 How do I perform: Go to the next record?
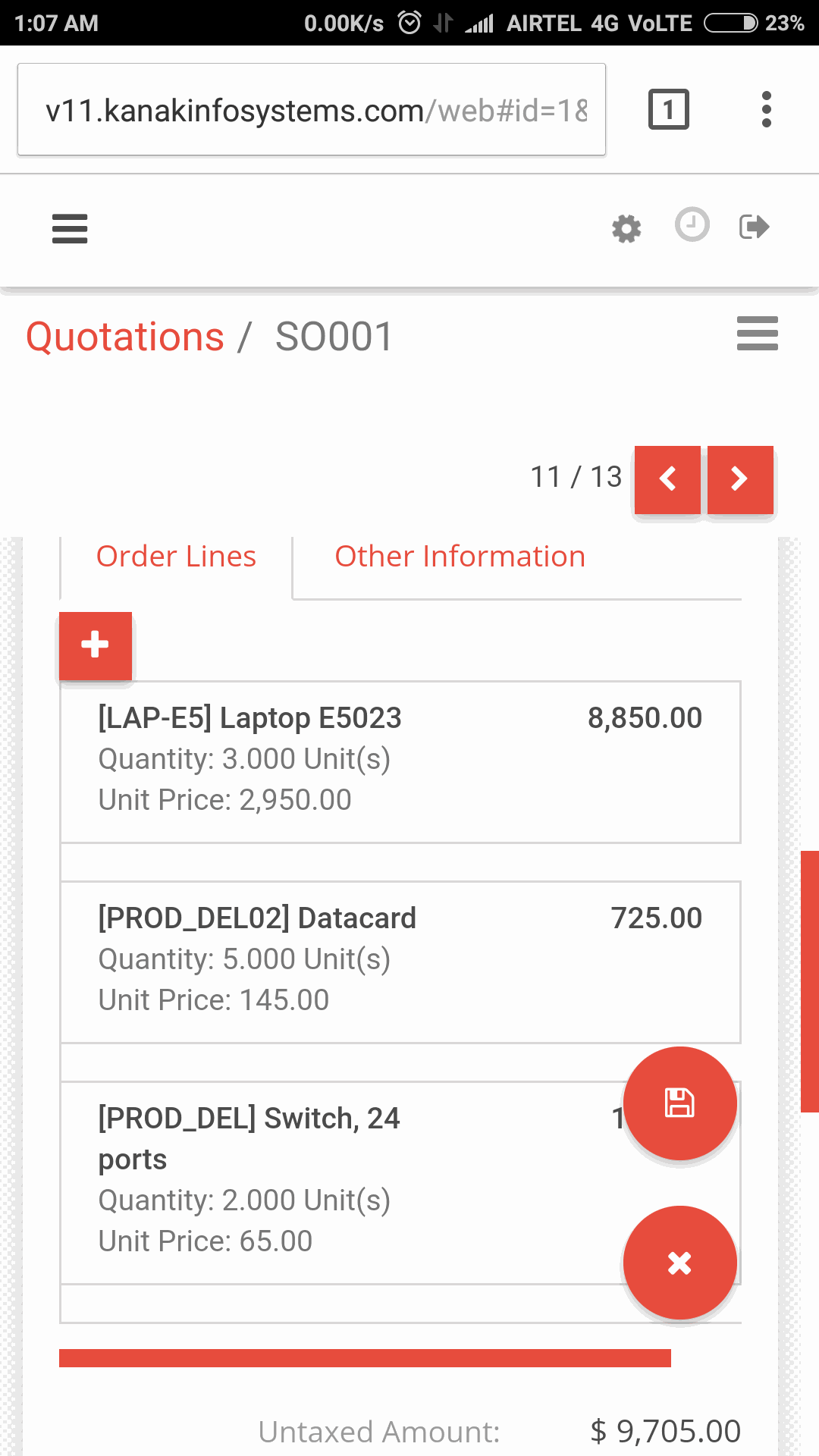tap(740, 479)
